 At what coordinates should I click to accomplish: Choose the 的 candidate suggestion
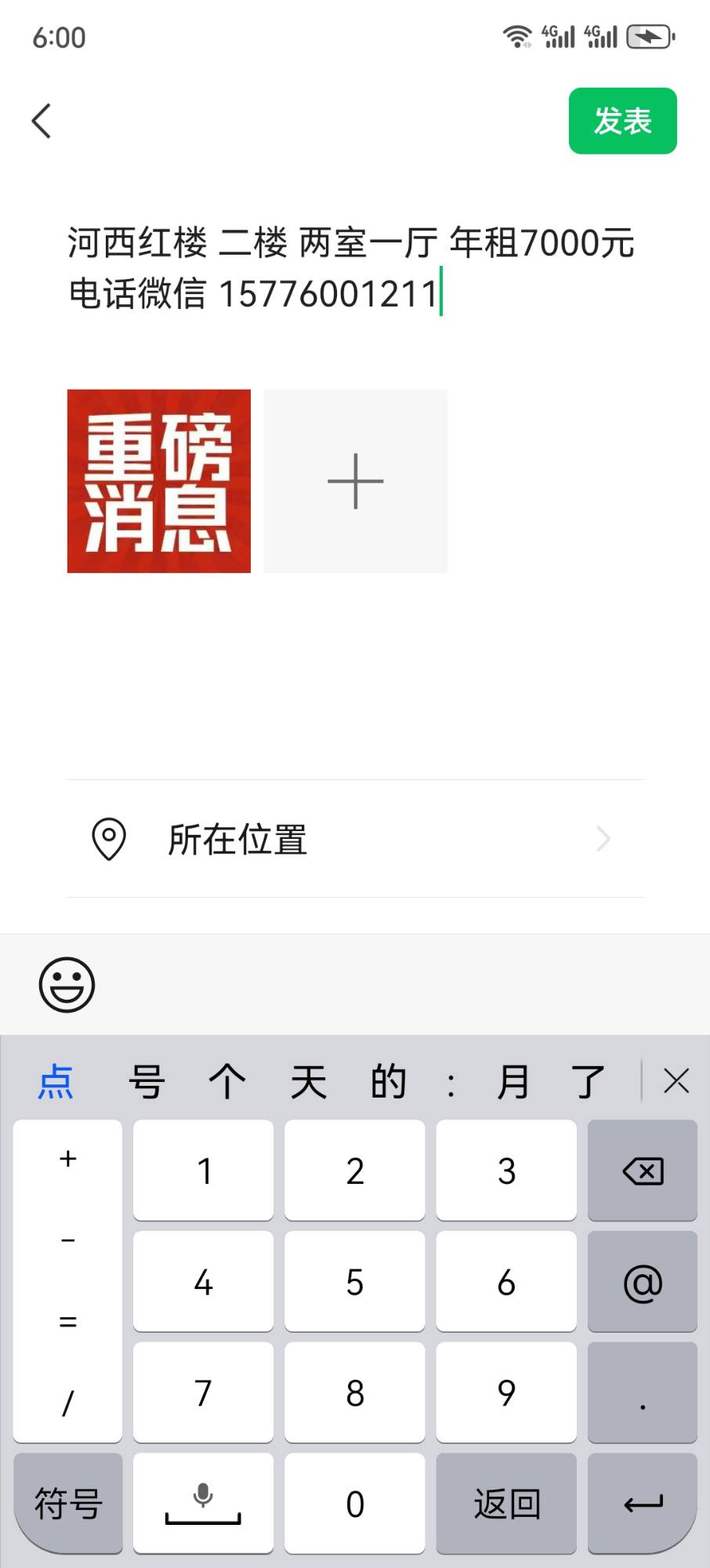[389, 1082]
